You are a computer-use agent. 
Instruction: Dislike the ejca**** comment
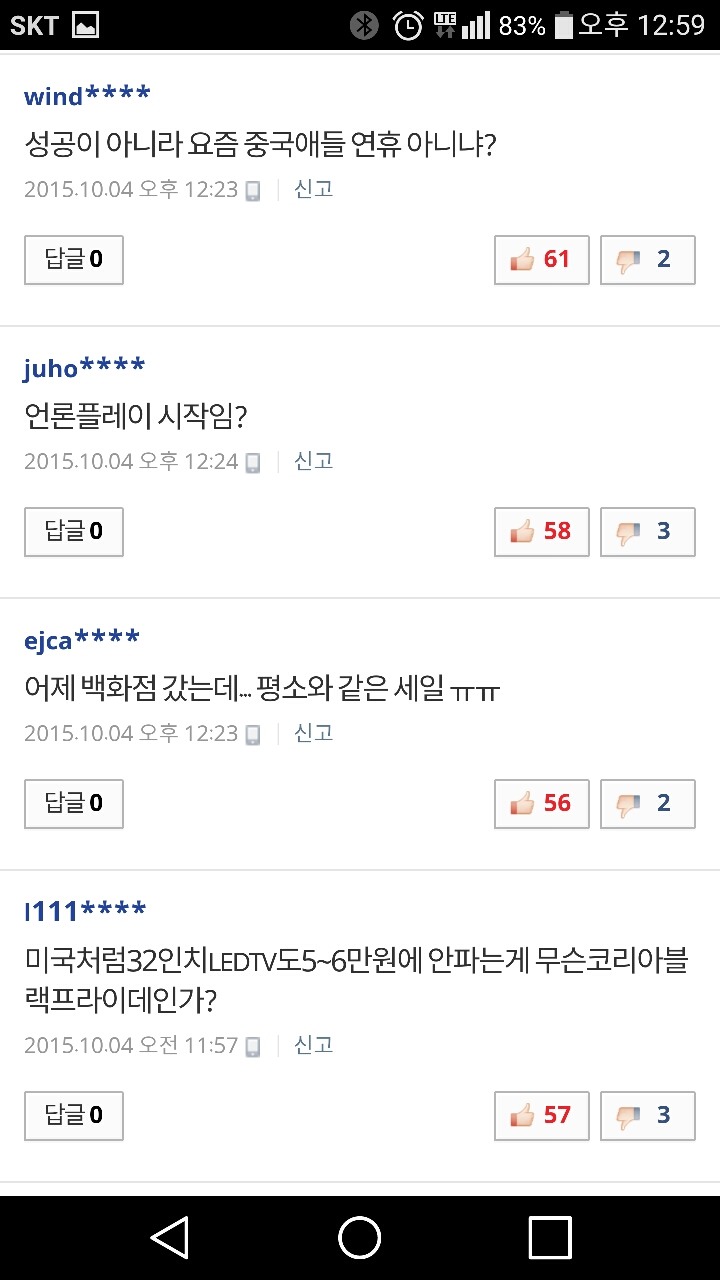[x=647, y=804]
